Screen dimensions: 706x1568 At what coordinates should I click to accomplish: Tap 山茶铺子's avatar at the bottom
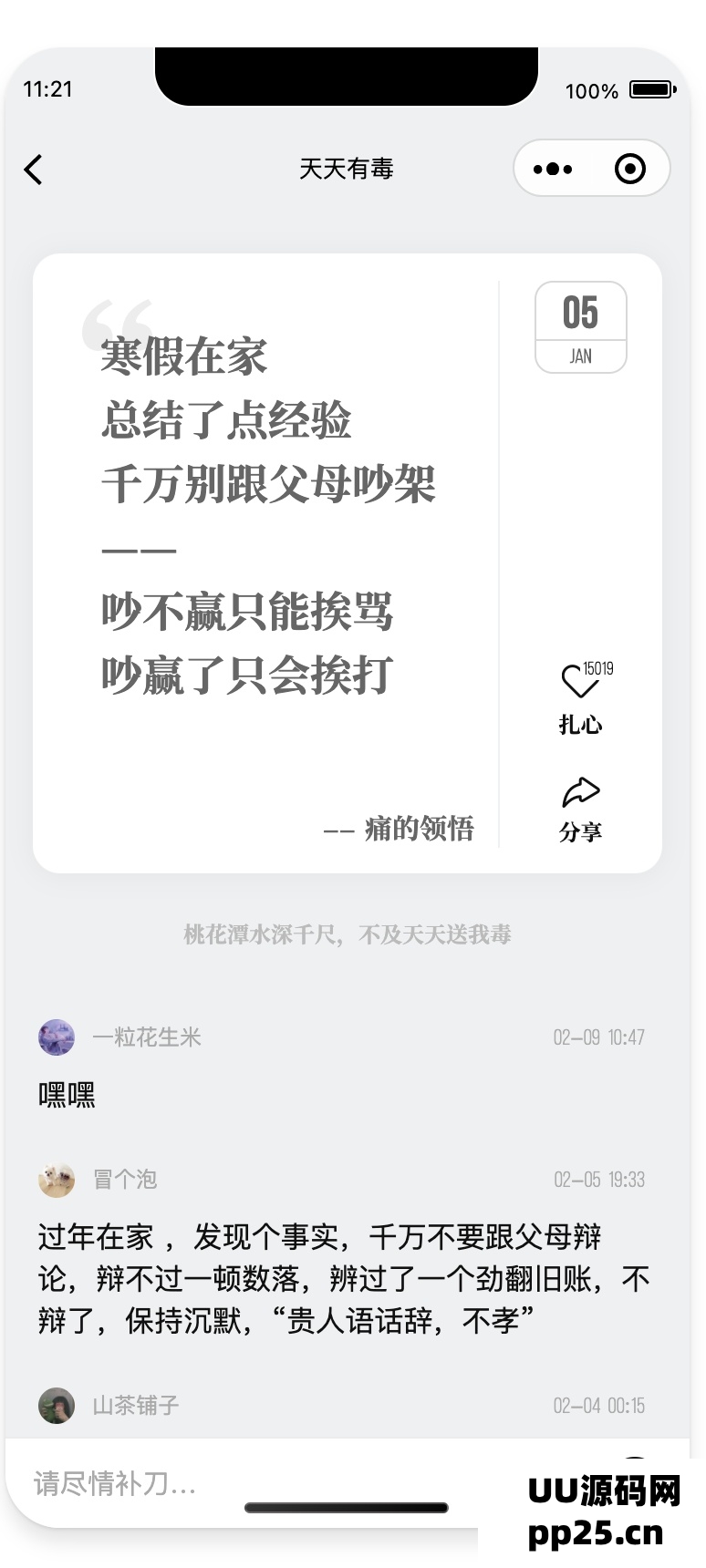pyautogui.click(x=57, y=1405)
